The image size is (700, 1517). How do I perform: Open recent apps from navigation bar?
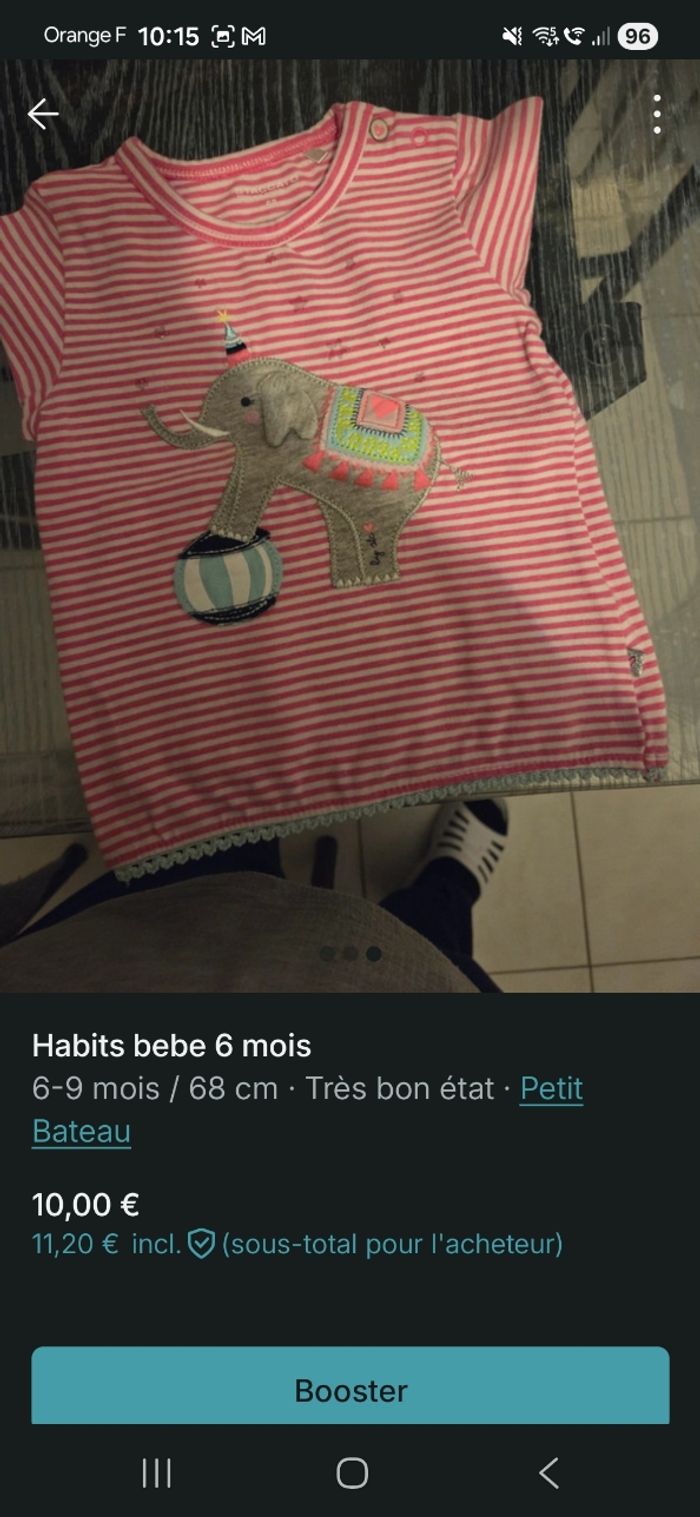[x=156, y=1472]
